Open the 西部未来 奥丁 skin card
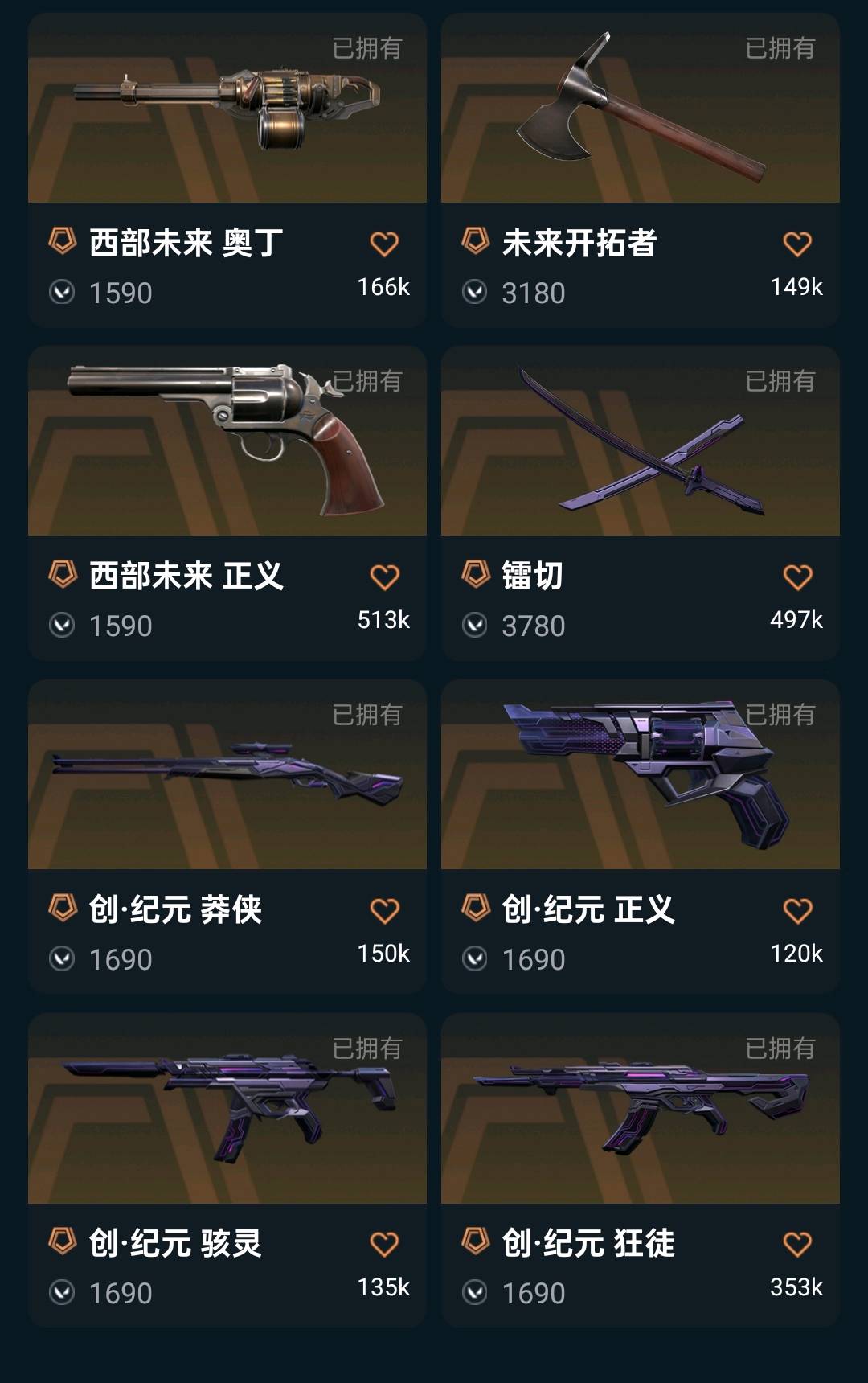The image size is (868, 1383). pos(227,113)
